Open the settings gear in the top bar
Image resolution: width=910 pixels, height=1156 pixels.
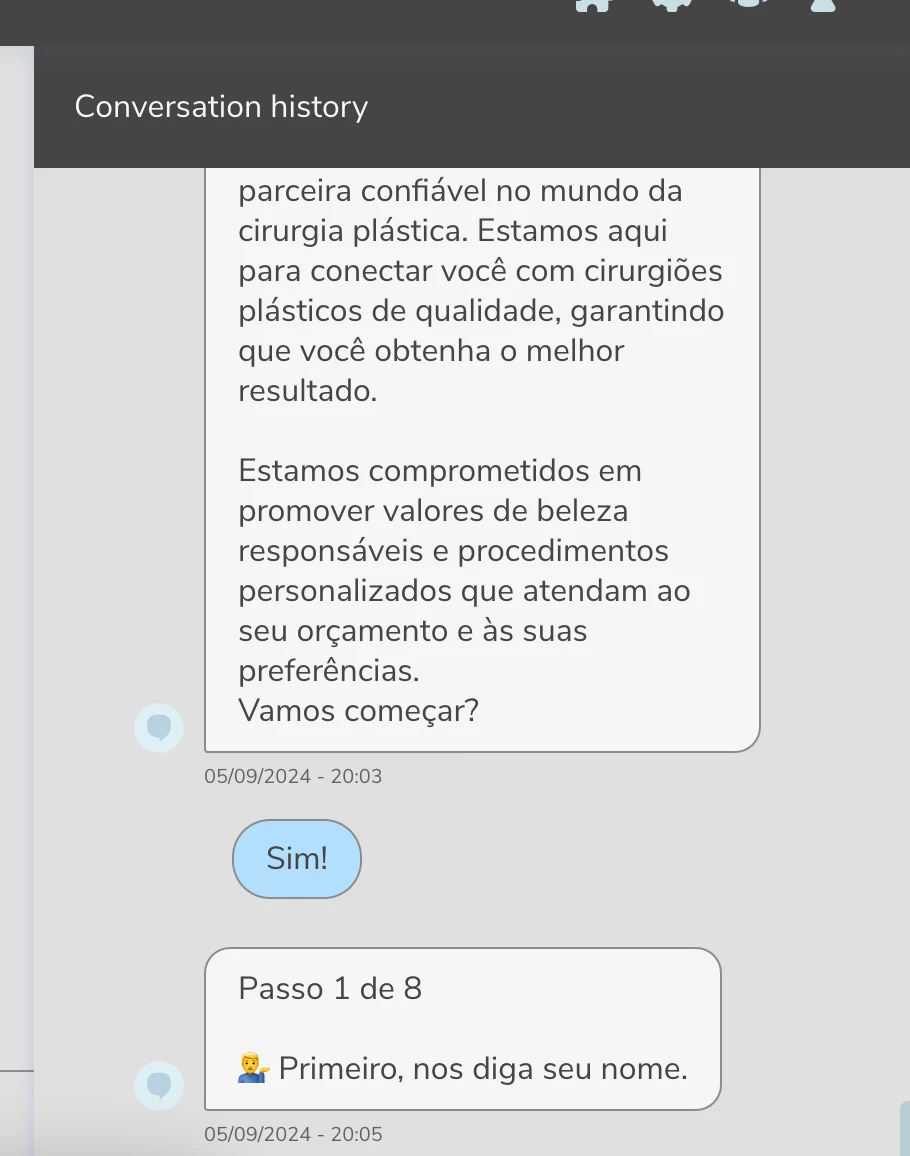click(671, 4)
